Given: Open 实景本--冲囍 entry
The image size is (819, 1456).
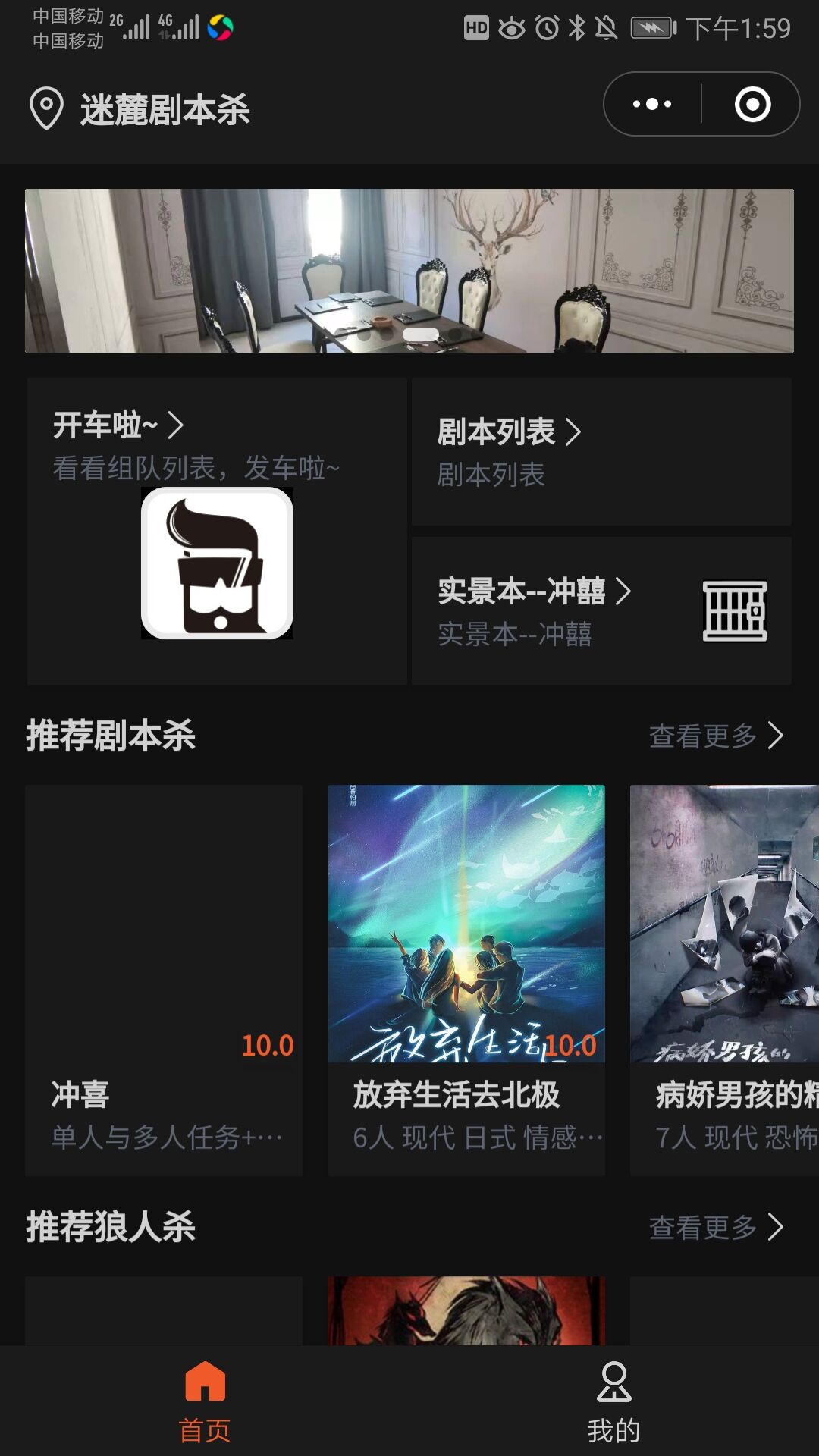Looking at the screenshot, I should coord(601,610).
